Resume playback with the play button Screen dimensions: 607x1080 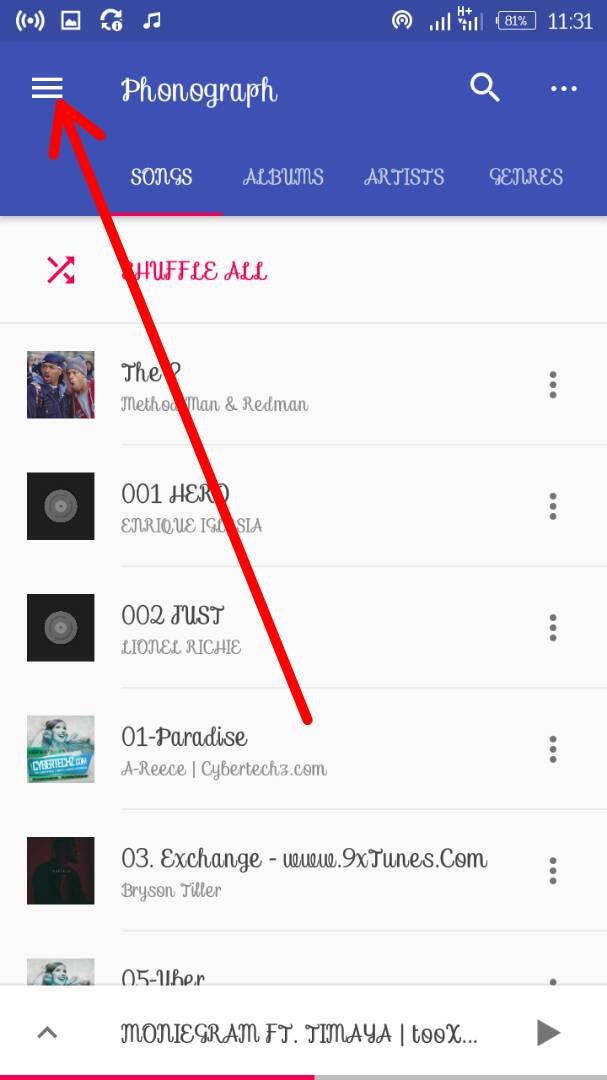pyautogui.click(x=548, y=1032)
